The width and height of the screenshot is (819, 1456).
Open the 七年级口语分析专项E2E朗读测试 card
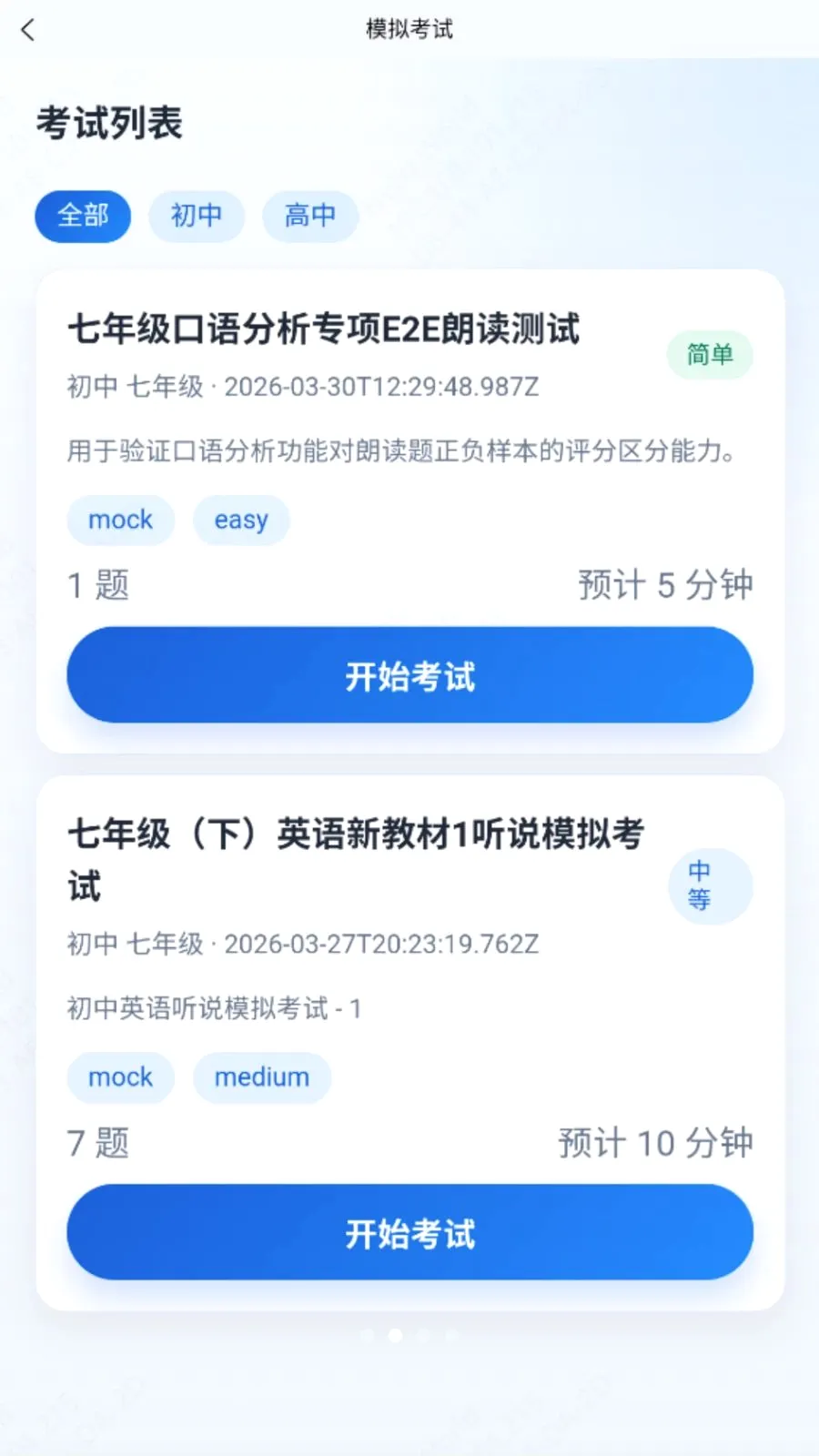pyautogui.click(x=409, y=511)
